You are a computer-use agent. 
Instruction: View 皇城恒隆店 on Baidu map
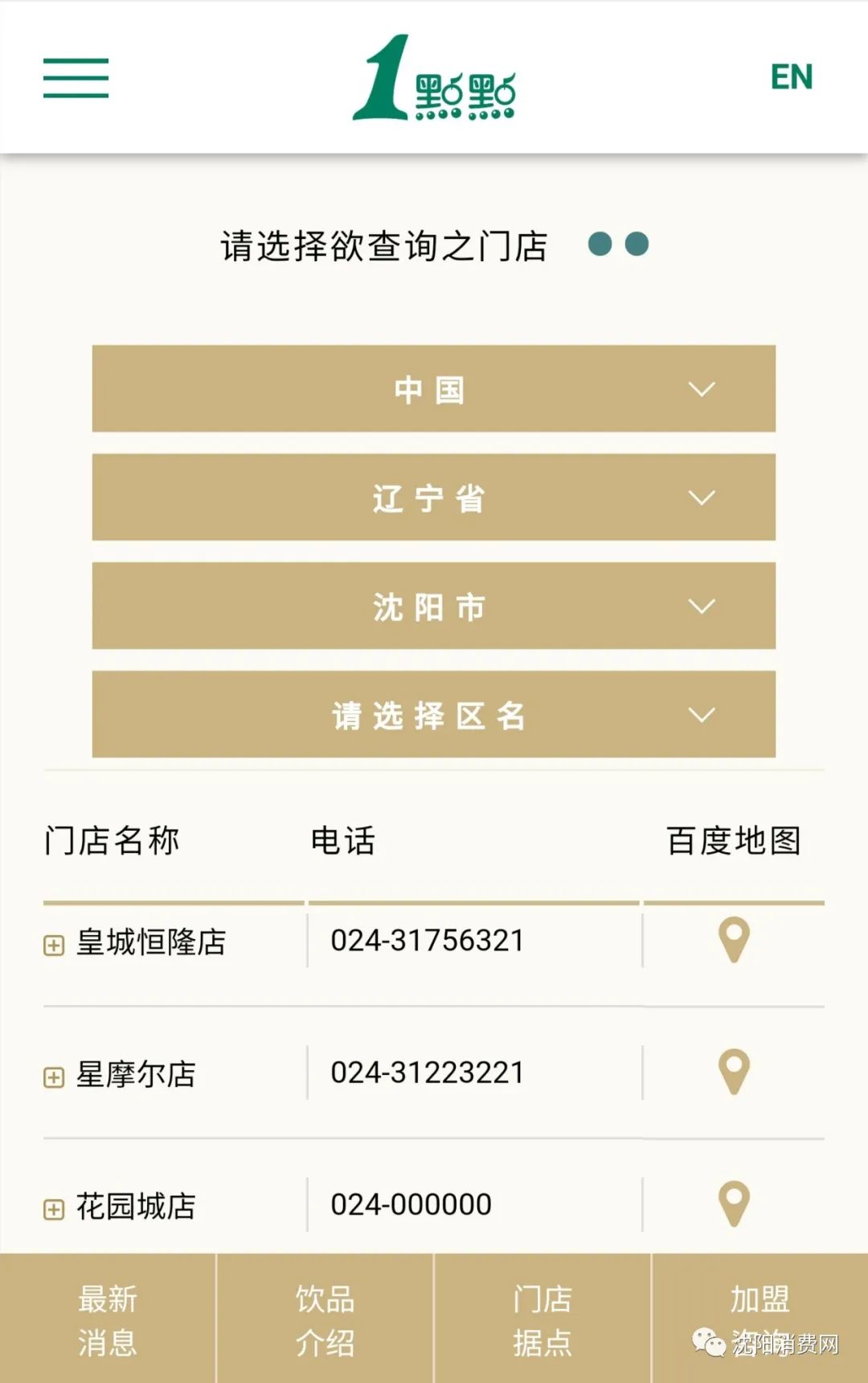pos(733,940)
